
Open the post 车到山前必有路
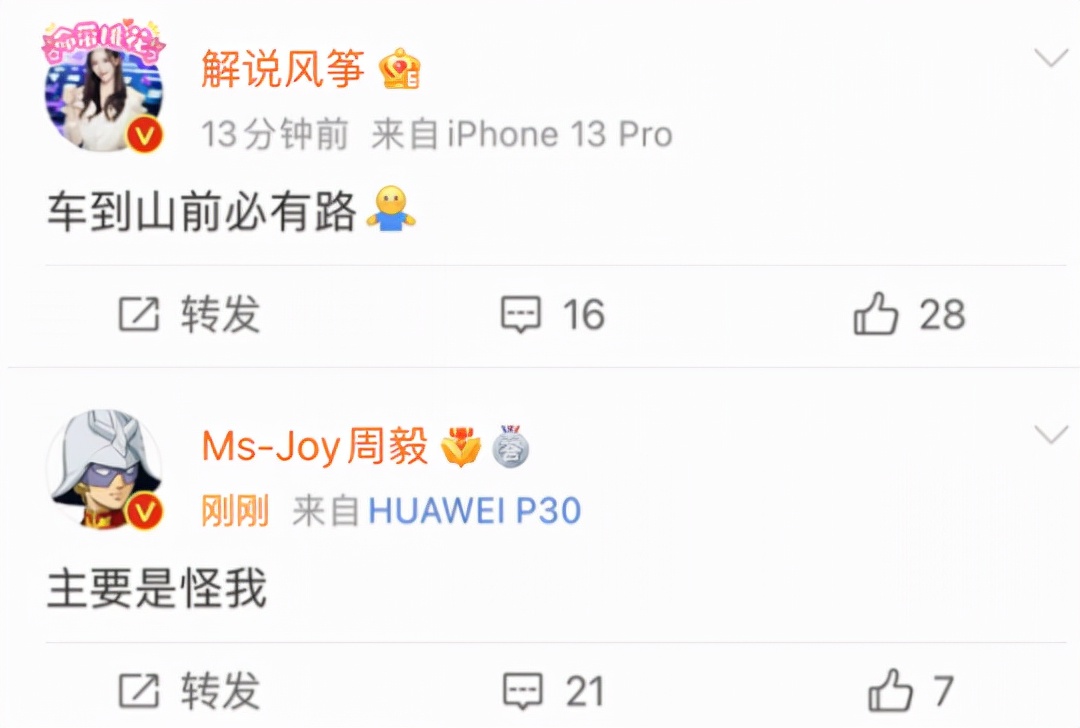coord(202,213)
